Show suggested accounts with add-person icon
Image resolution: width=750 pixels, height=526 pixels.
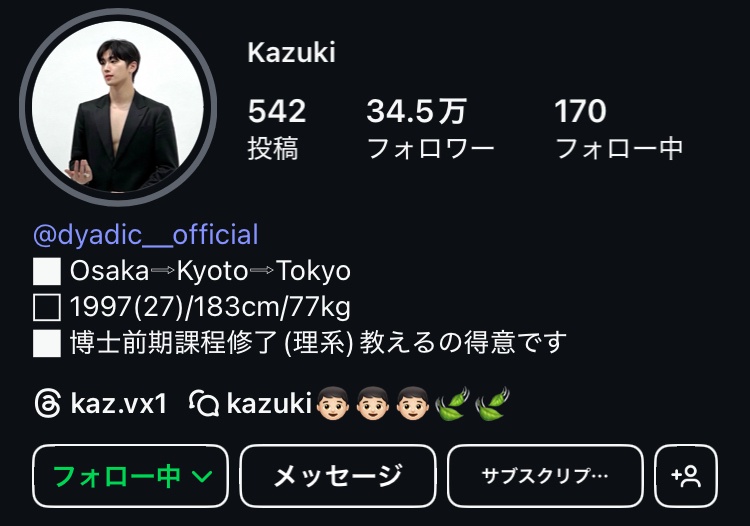(x=686, y=476)
